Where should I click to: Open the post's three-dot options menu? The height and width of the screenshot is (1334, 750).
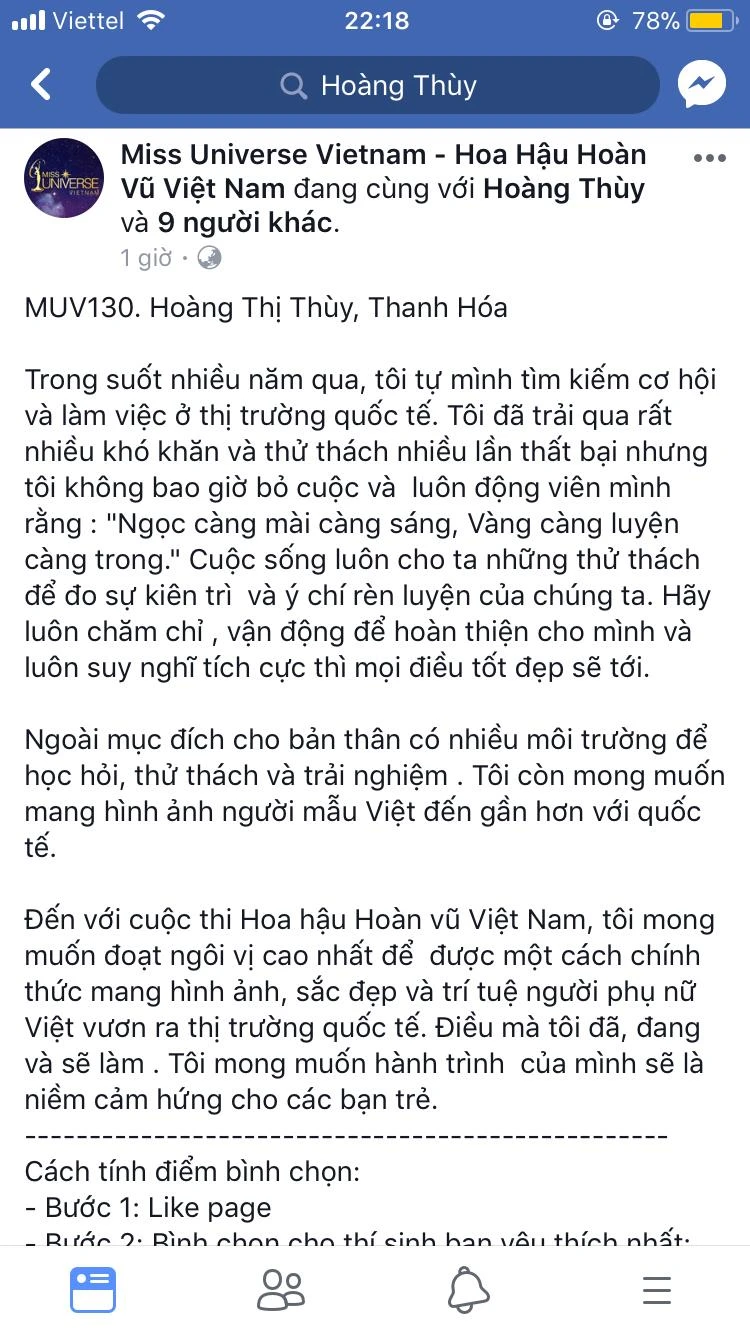(x=710, y=158)
